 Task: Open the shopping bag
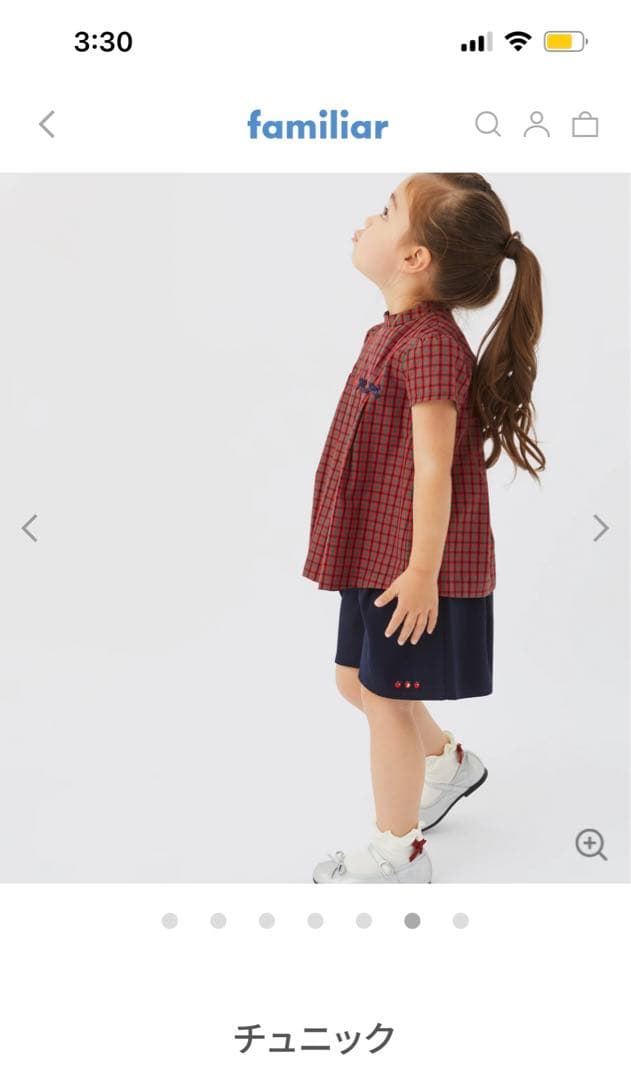click(x=585, y=125)
